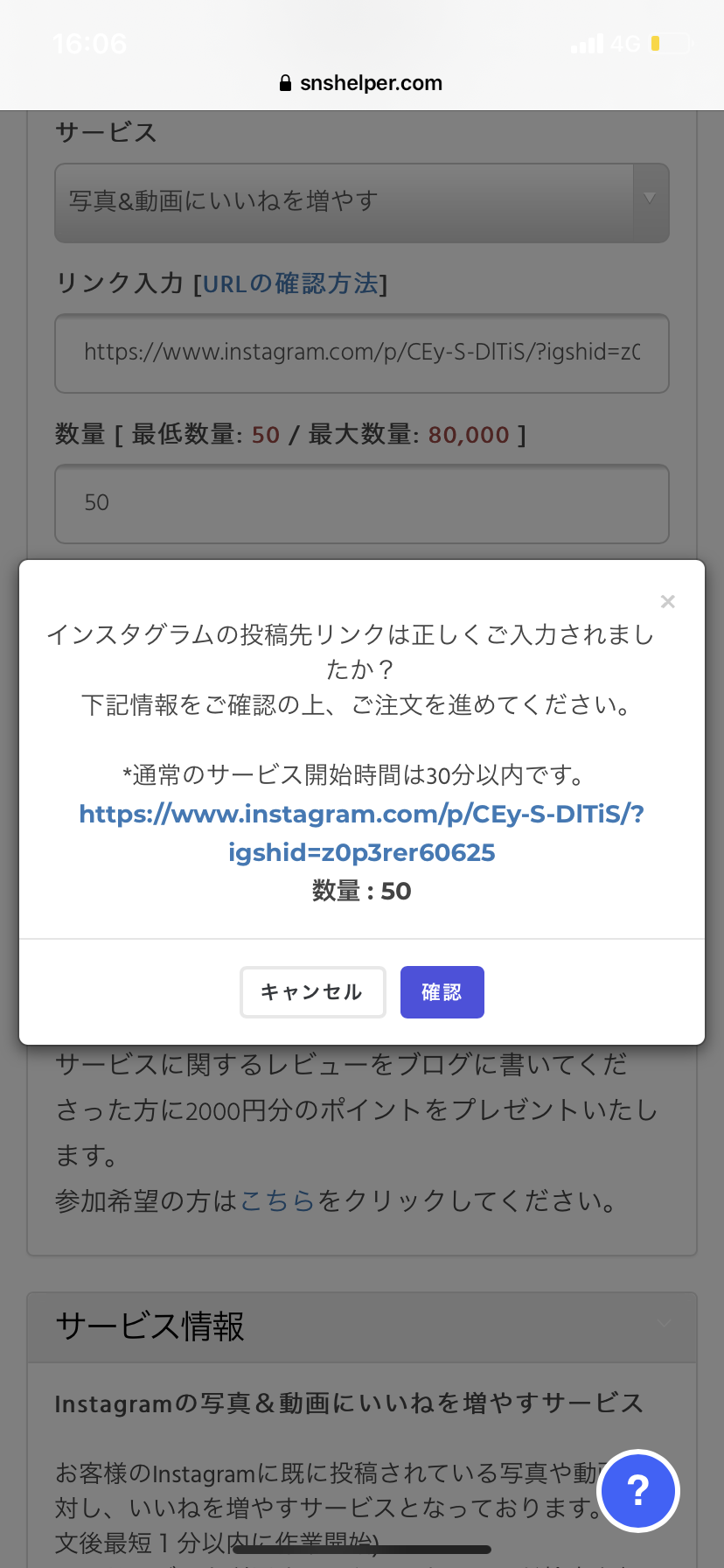Image resolution: width=724 pixels, height=1568 pixels.
Task: Tap the 確認 confirm button
Action: (442, 991)
